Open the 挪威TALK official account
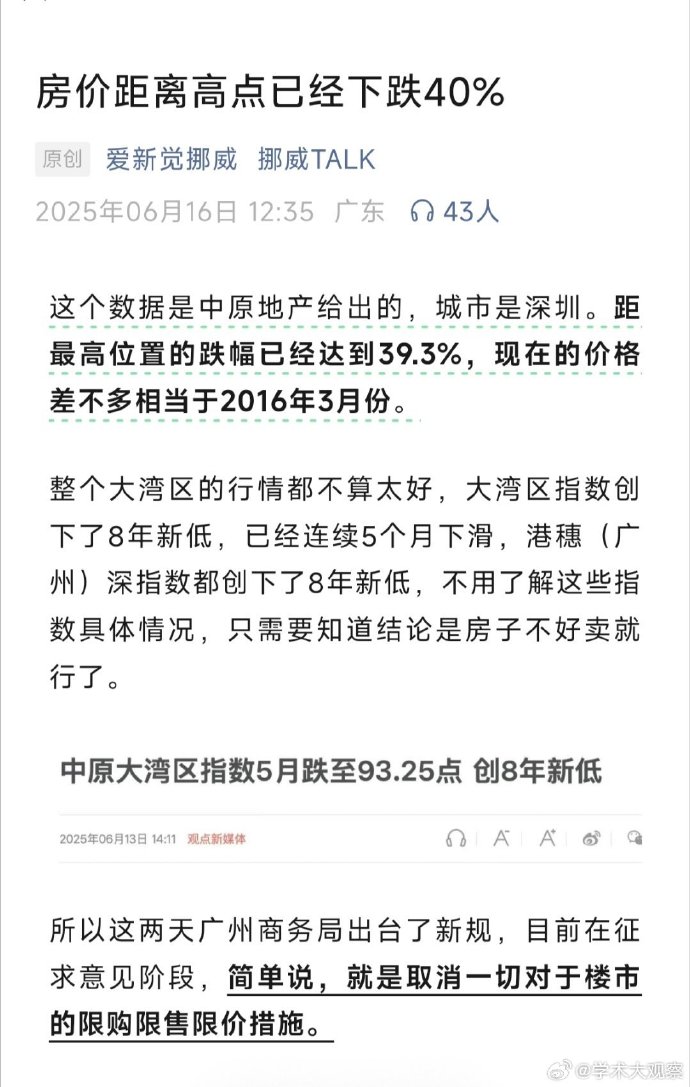This screenshot has width=690, height=1087. 316,159
